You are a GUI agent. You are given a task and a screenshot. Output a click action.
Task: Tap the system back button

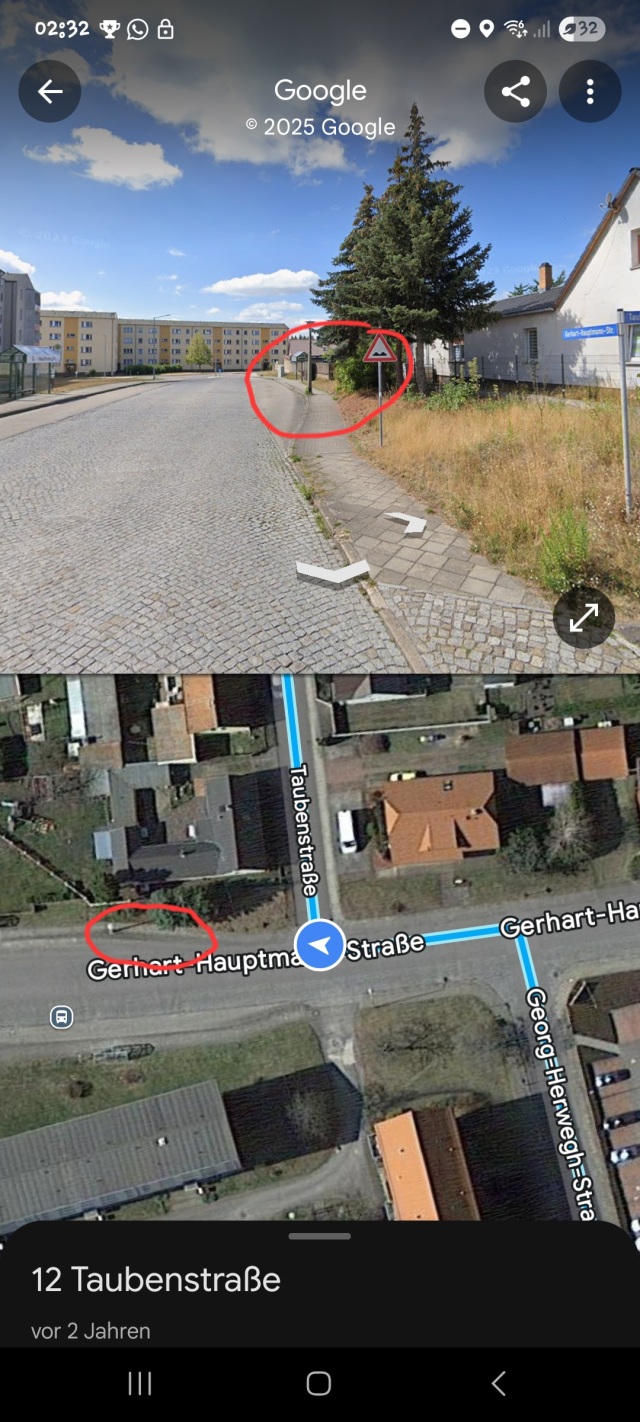coord(498,1383)
